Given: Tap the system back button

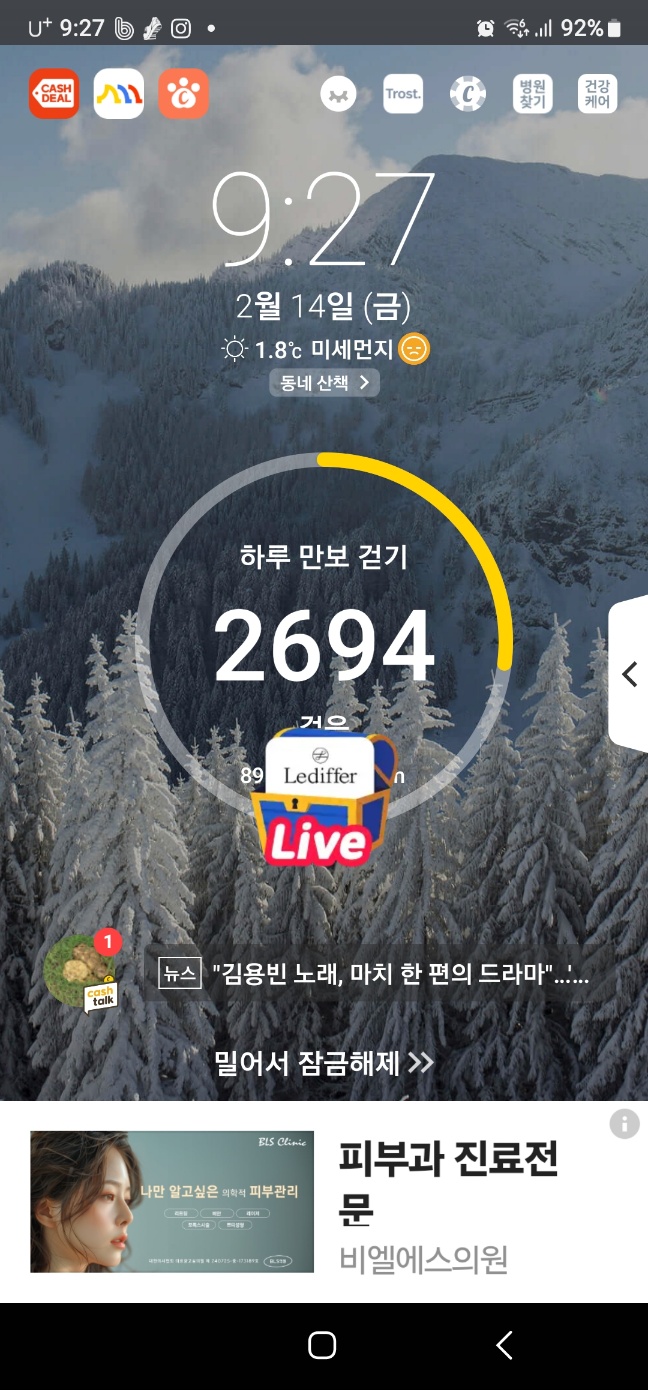Looking at the screenshot, I should pos(505,1345).
